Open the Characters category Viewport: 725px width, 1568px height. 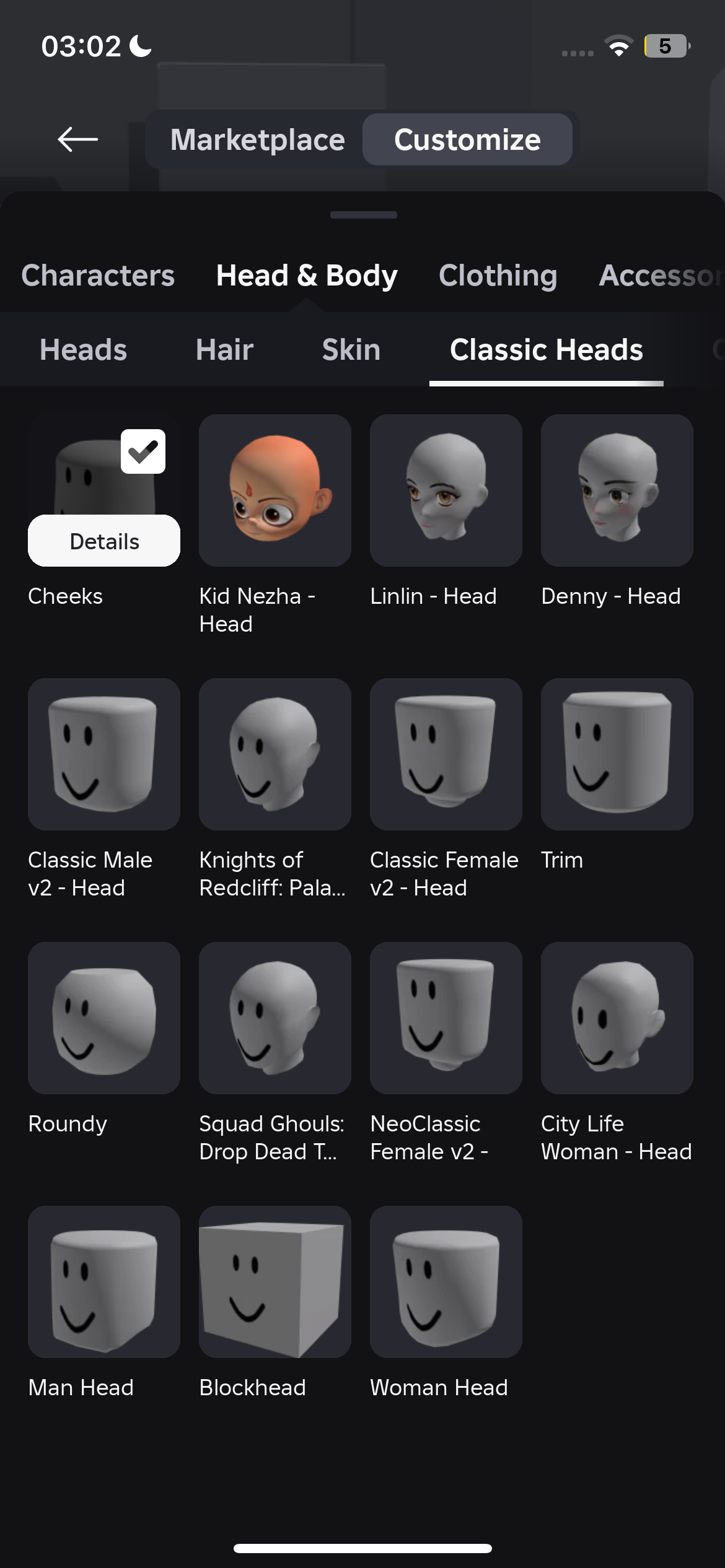(x=98, y=276)
